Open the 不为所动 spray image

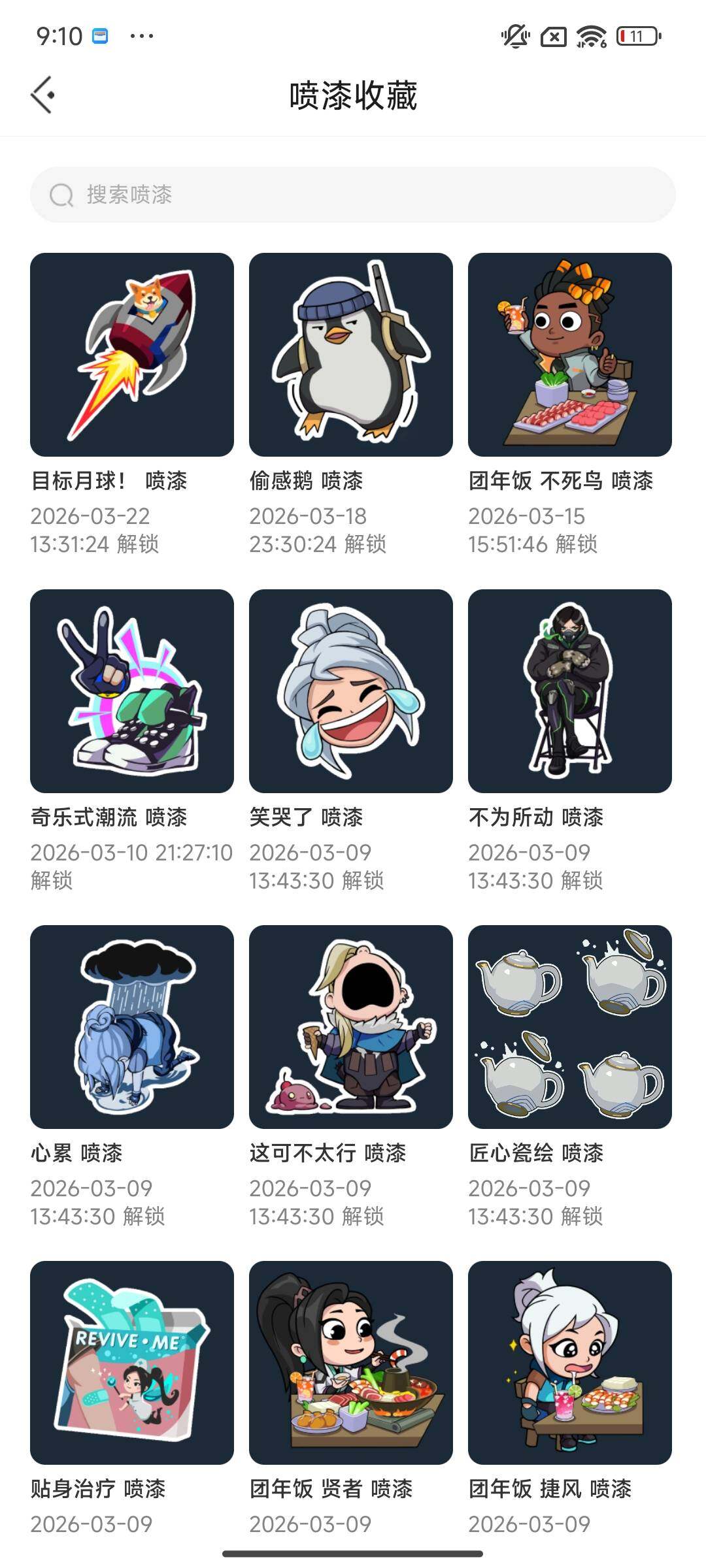pyautogui.click(x=571, y=693)
